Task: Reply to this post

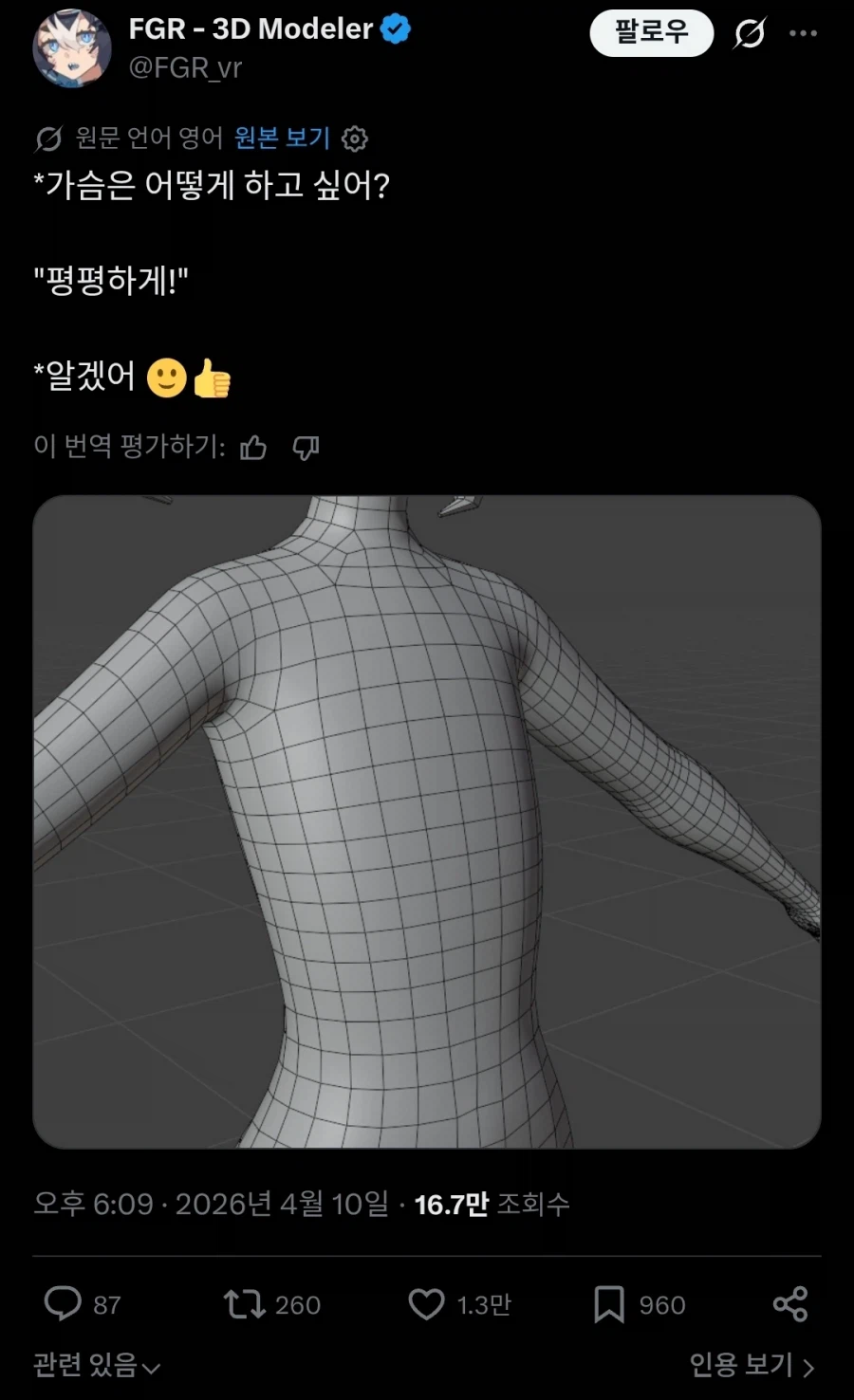Action: pyautogui.click(x=64, y=1304)
